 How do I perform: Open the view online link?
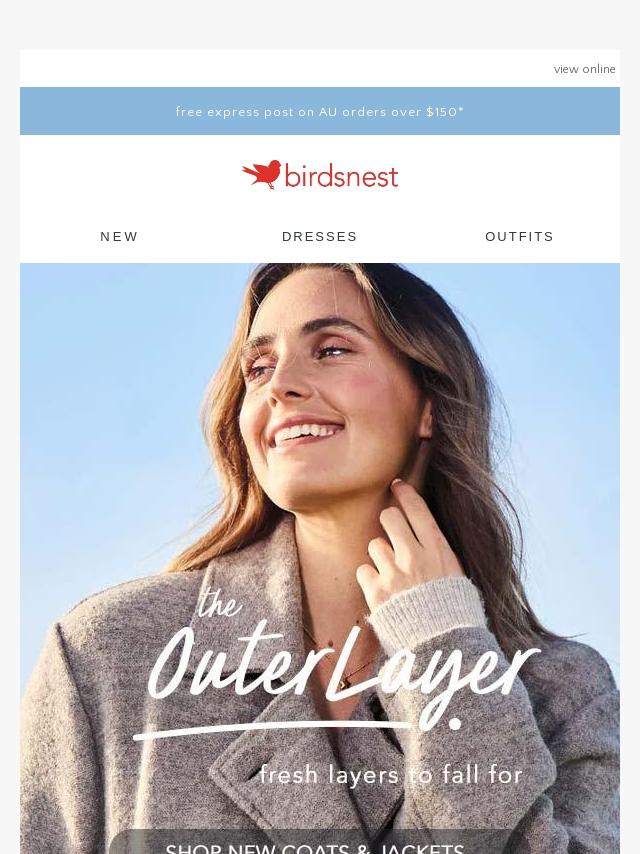coord(584,69)
